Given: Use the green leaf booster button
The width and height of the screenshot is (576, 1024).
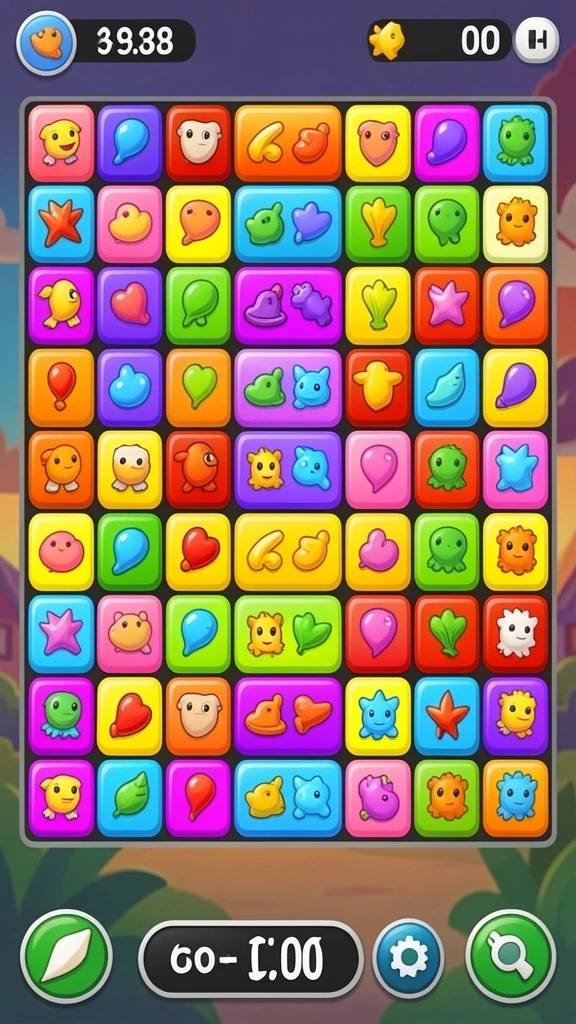Looking at the screenshot, I should pos(66,956).
